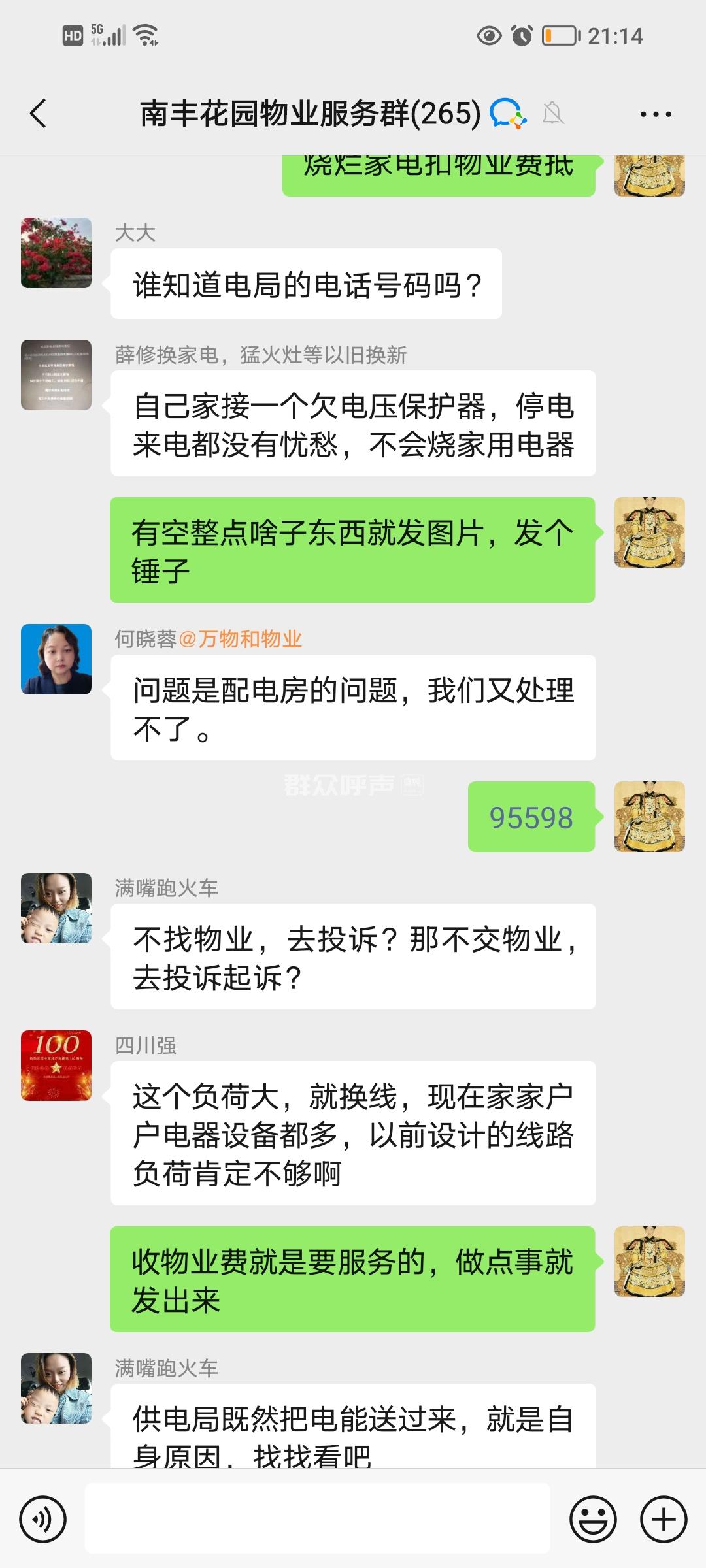View 大大's profile avatar
Screen dimensions: 706x1568
click(x=56, y=253)
